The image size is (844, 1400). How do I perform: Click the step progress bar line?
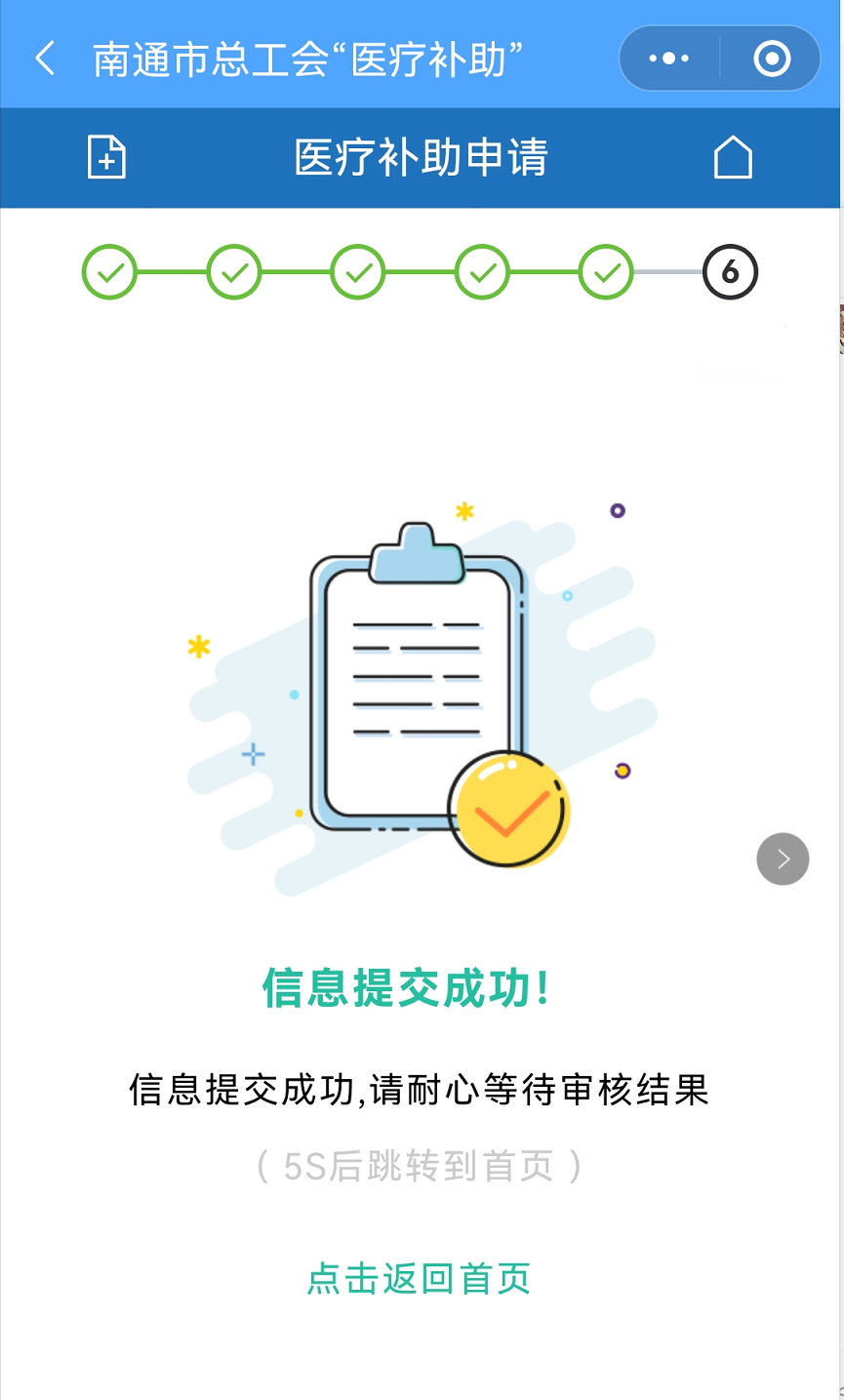pos(420,271)
